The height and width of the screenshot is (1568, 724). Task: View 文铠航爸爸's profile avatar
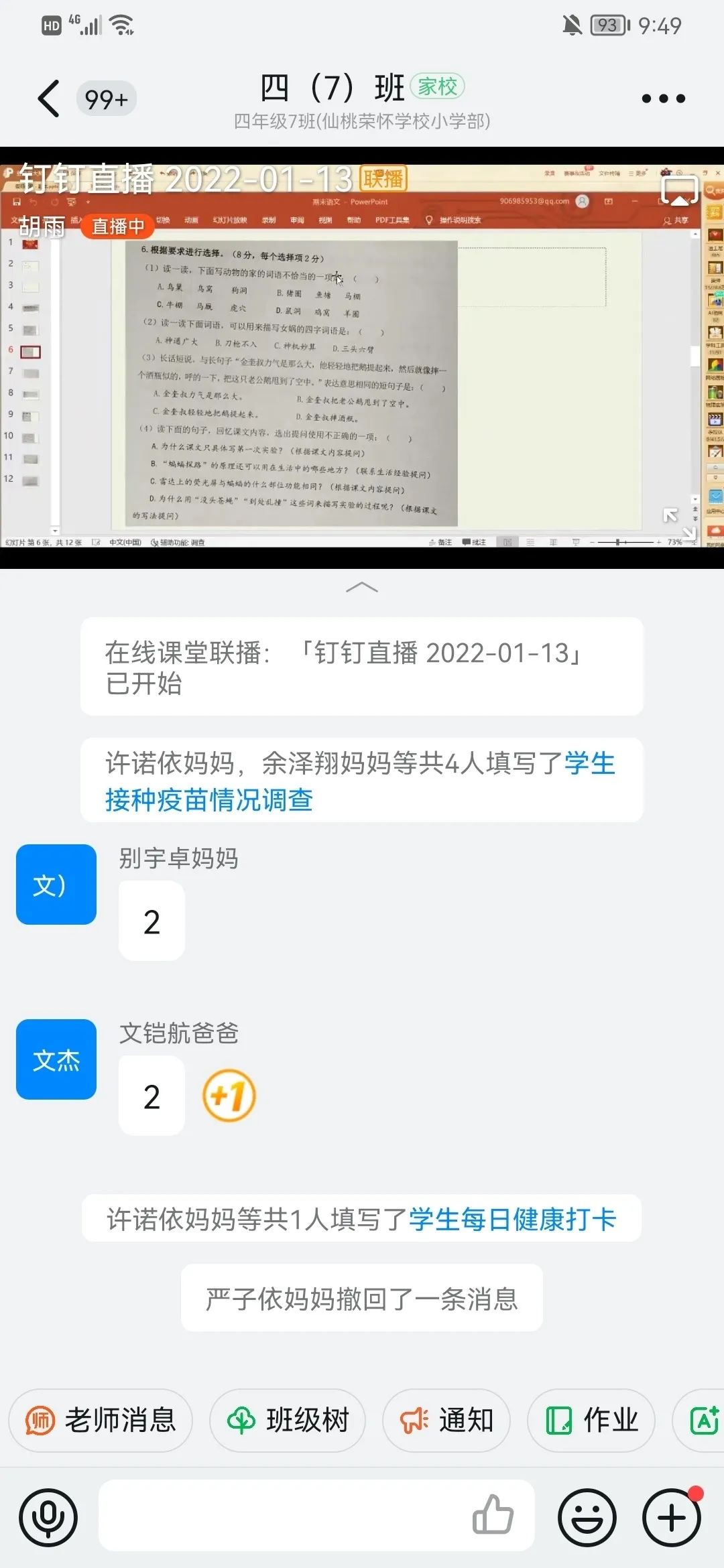pos(56,1059)
